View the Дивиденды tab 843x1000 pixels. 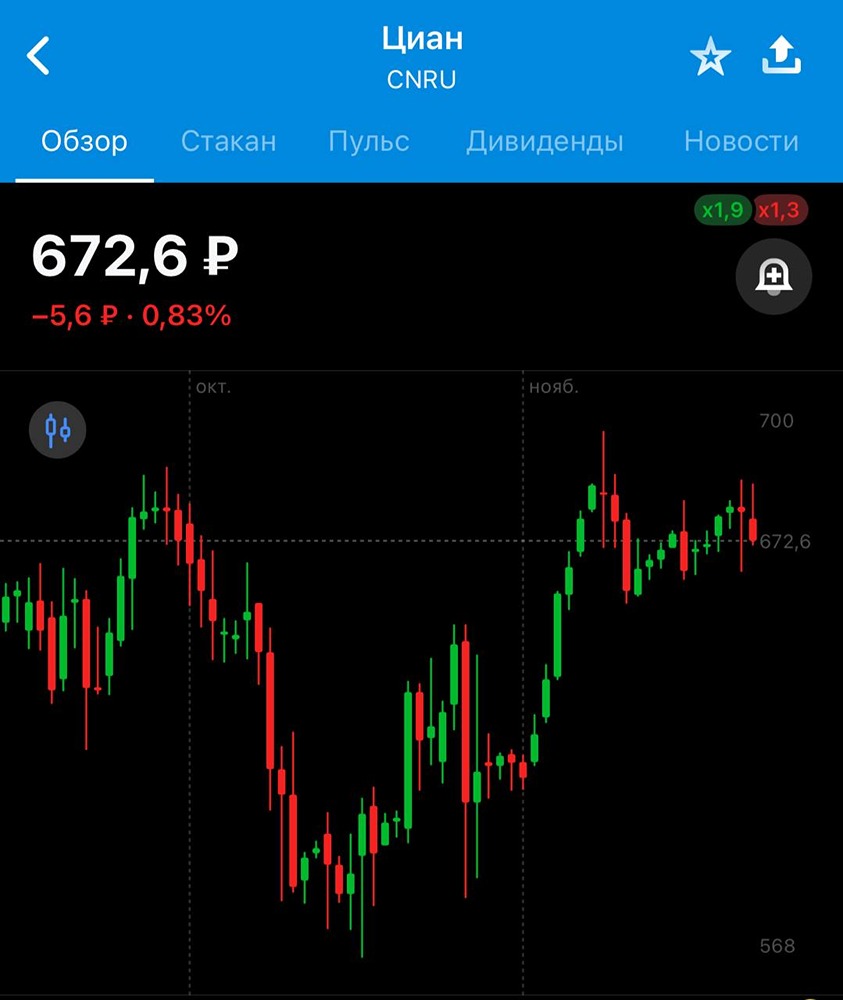545,141
